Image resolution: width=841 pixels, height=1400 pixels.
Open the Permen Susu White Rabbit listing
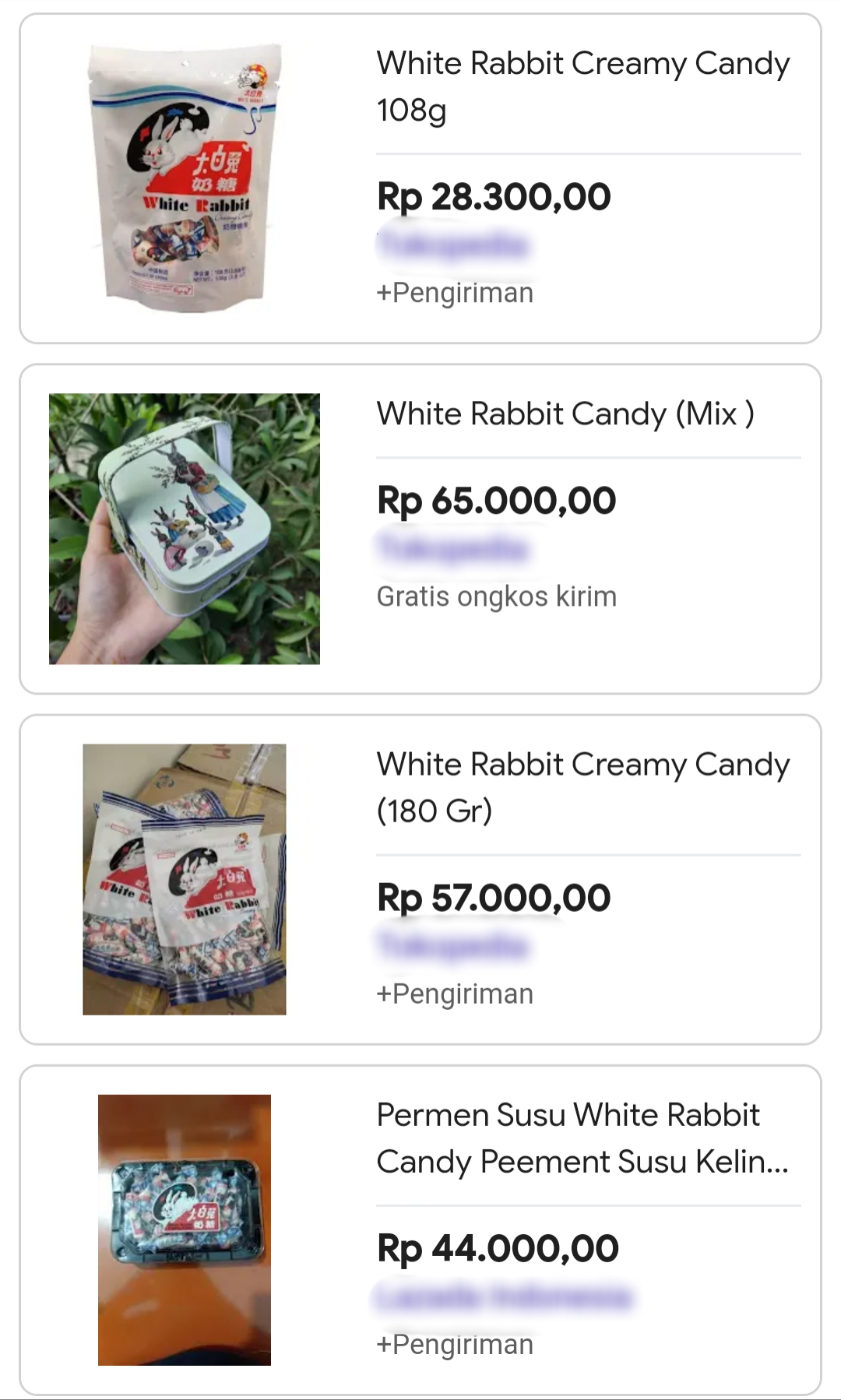point(582,1138)
